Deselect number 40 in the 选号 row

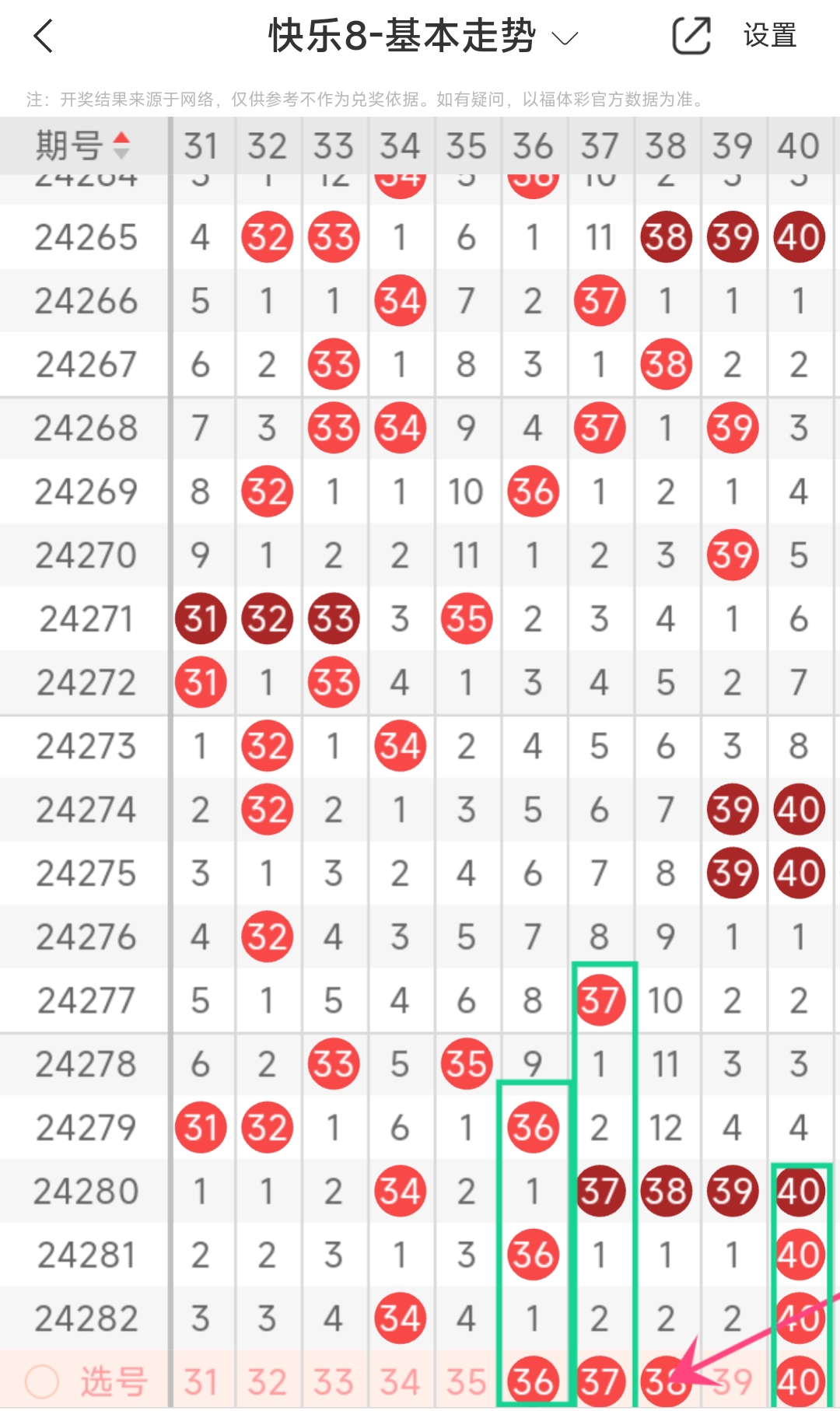click(x=799, y=1382)
